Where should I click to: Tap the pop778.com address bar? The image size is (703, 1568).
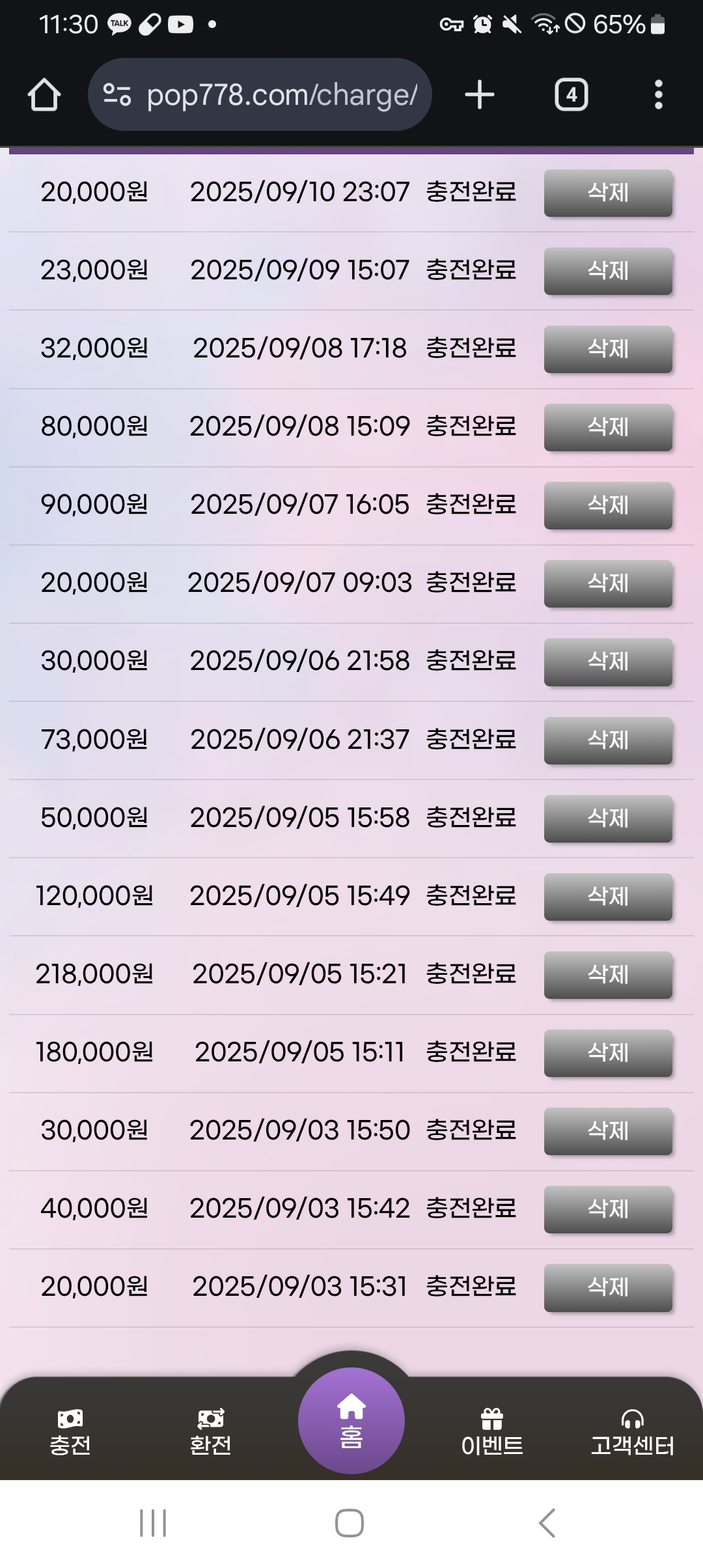260,95
